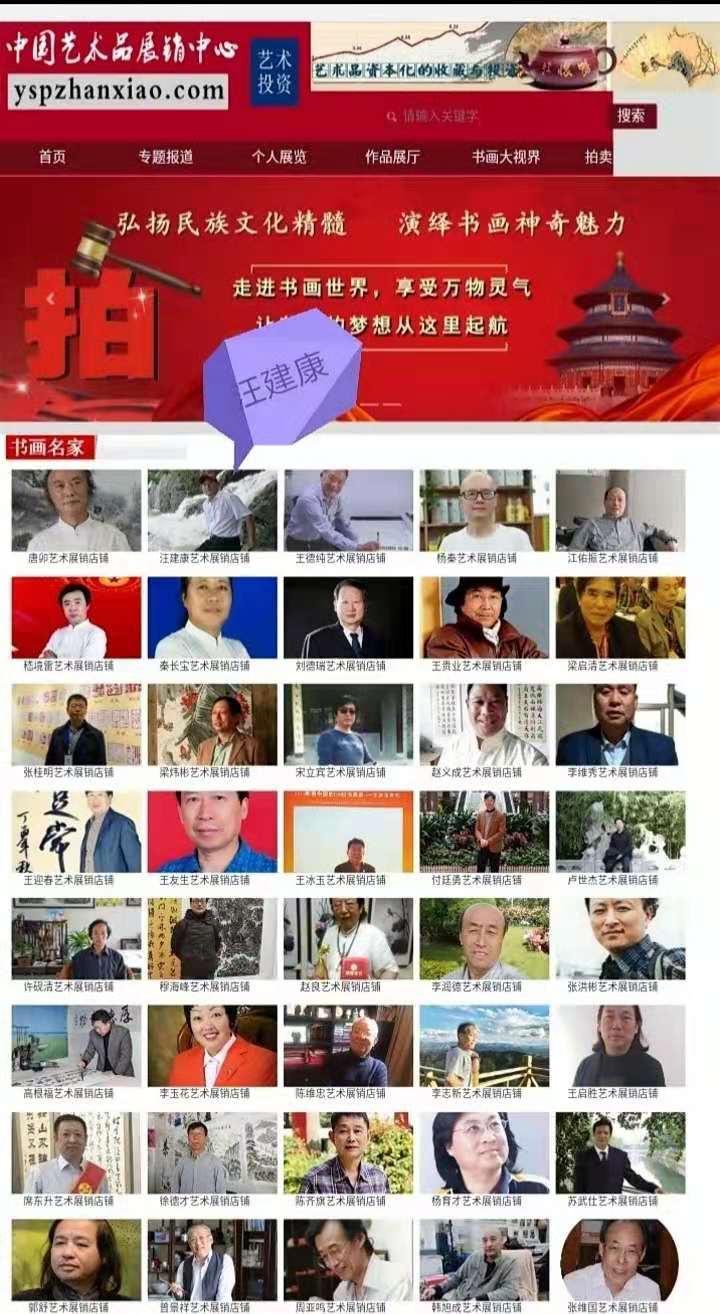Switch to 个人展览 tab

tap(279, 157)
